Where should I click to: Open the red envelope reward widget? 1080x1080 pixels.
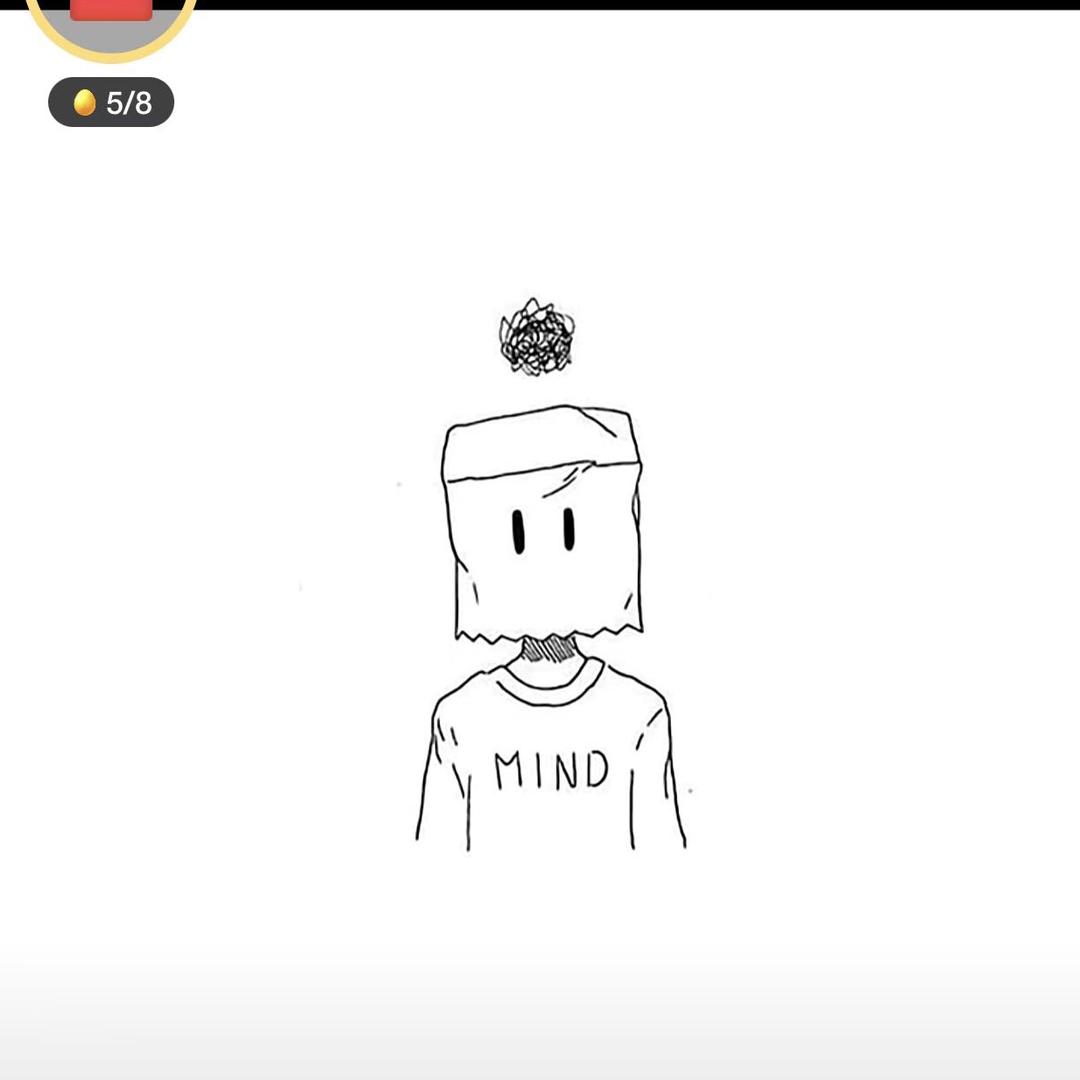(111, 20)
